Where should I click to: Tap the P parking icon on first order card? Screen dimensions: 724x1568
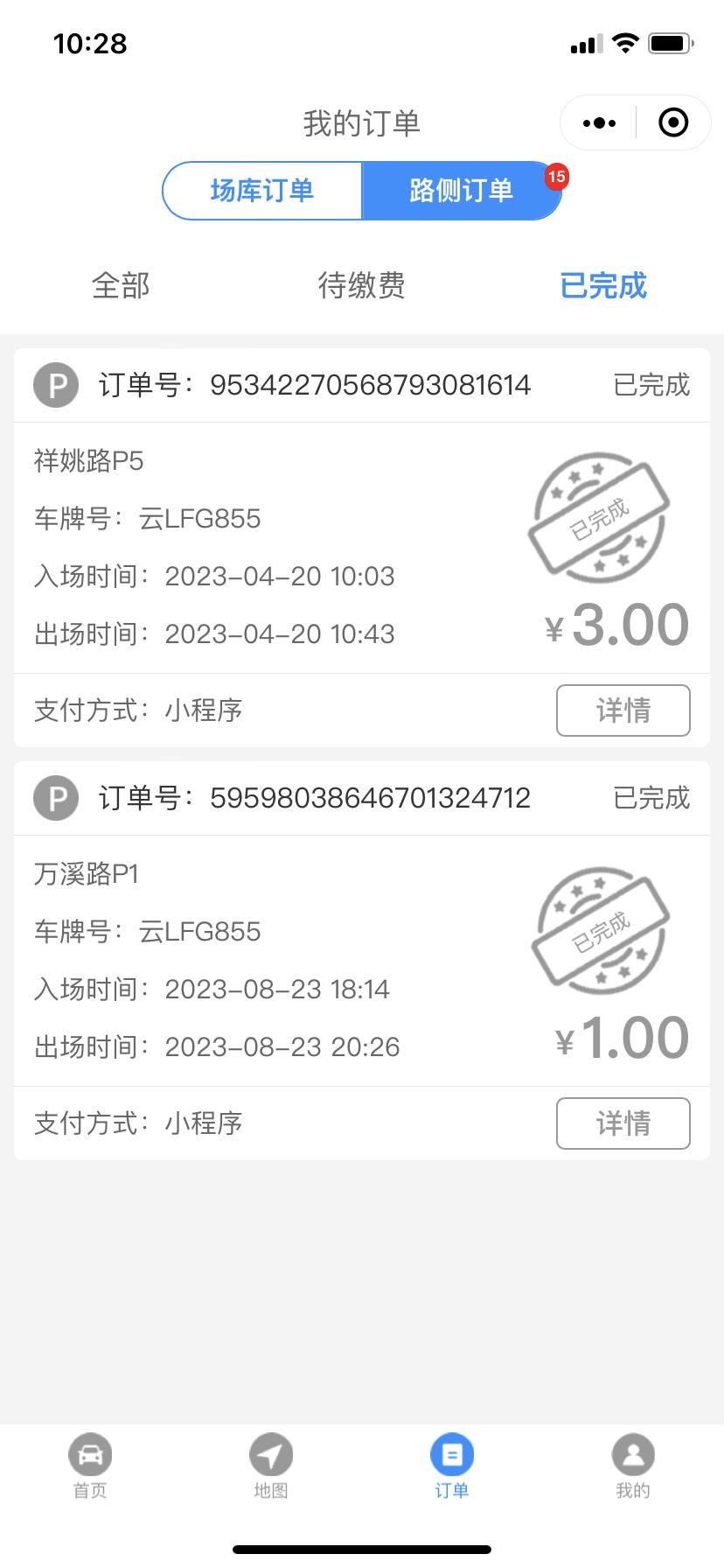[55, 385]
